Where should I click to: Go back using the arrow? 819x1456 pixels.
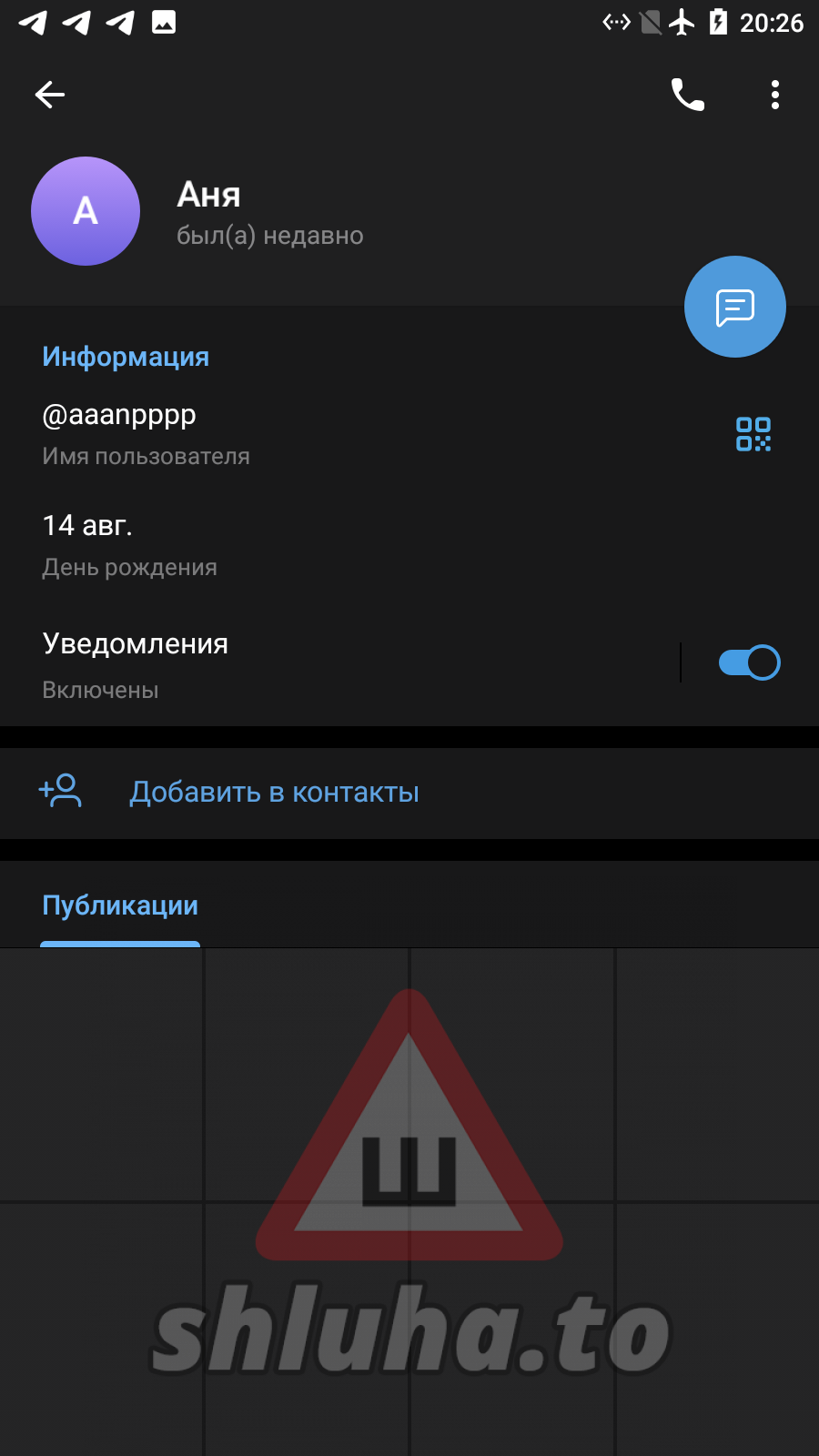[50, 95]
